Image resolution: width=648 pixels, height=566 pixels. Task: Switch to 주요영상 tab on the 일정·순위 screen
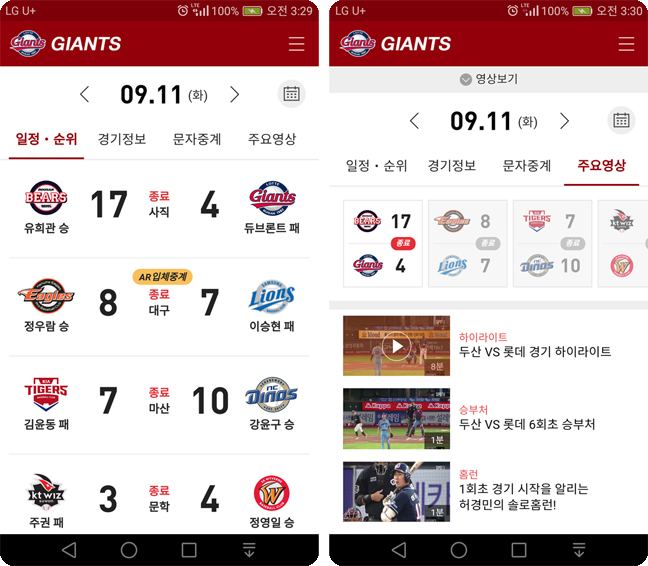(x=272, y=139)
